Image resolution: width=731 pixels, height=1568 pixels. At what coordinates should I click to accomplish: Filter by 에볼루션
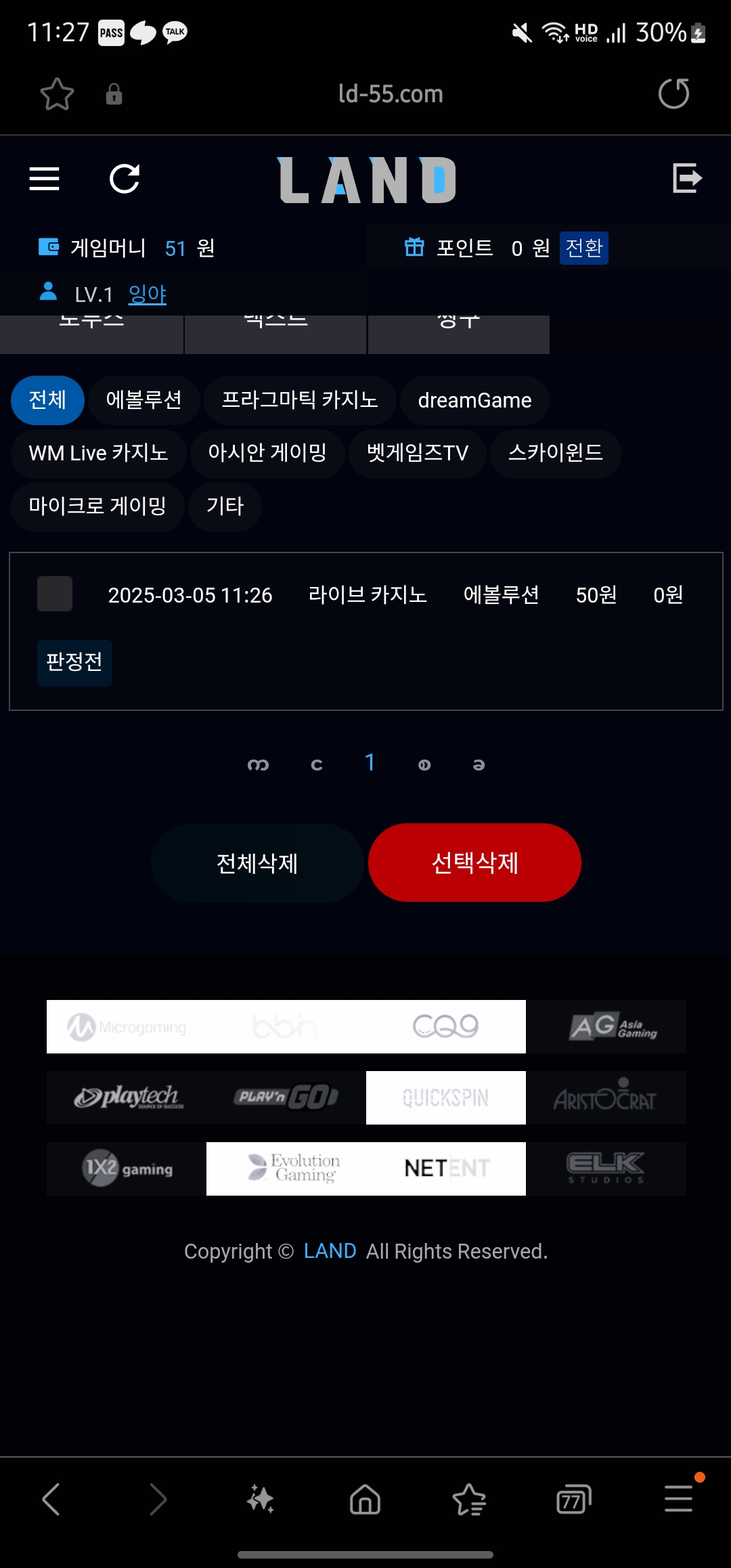coord(143,400)
